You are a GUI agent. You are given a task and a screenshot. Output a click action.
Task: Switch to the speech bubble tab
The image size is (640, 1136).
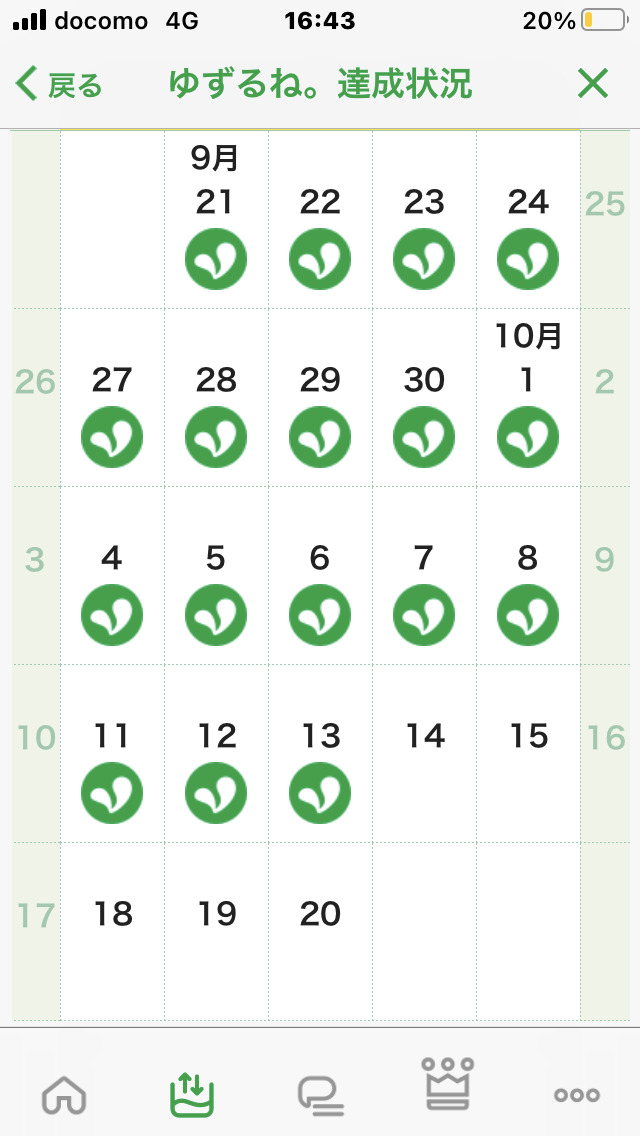(x=320, y=1094)
